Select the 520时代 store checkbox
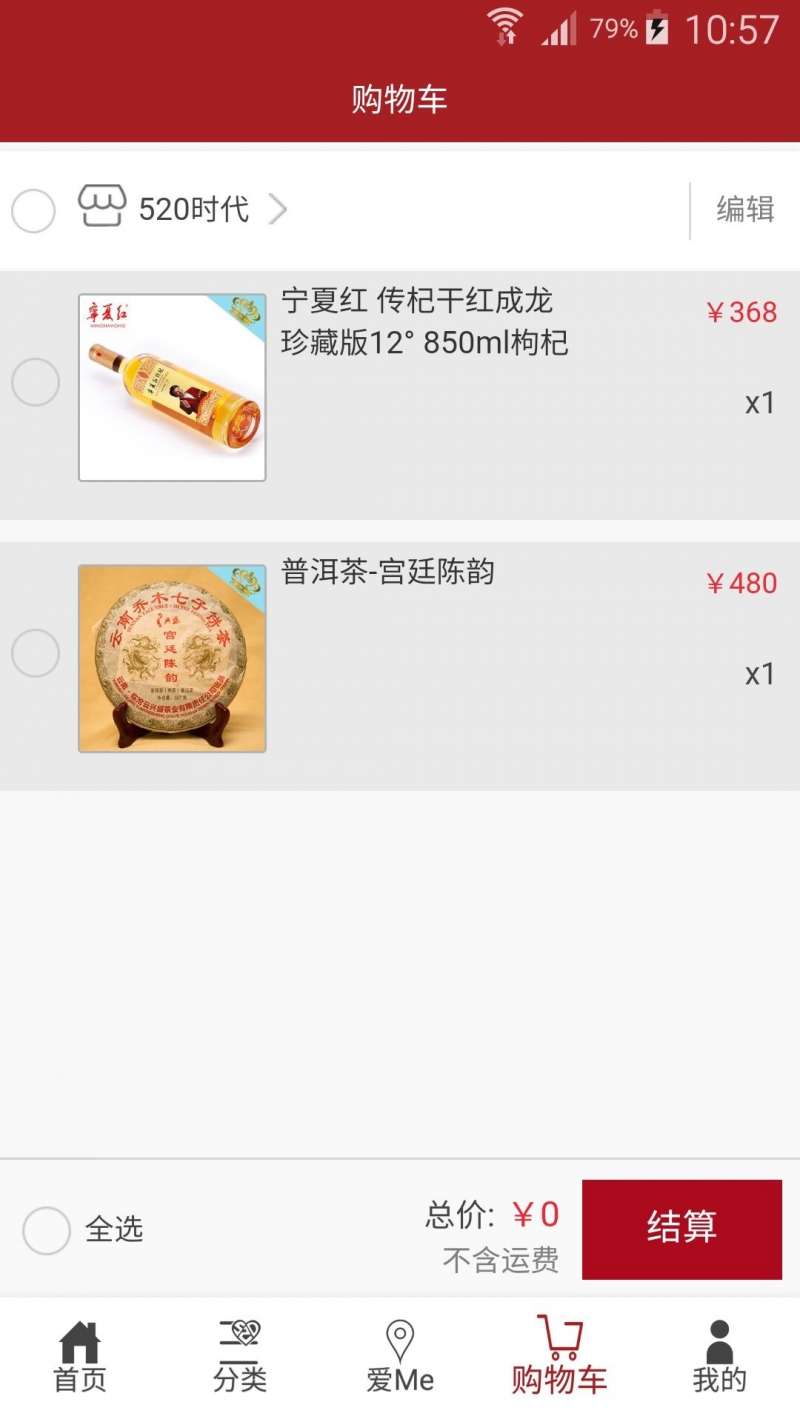 coord(33,211)
